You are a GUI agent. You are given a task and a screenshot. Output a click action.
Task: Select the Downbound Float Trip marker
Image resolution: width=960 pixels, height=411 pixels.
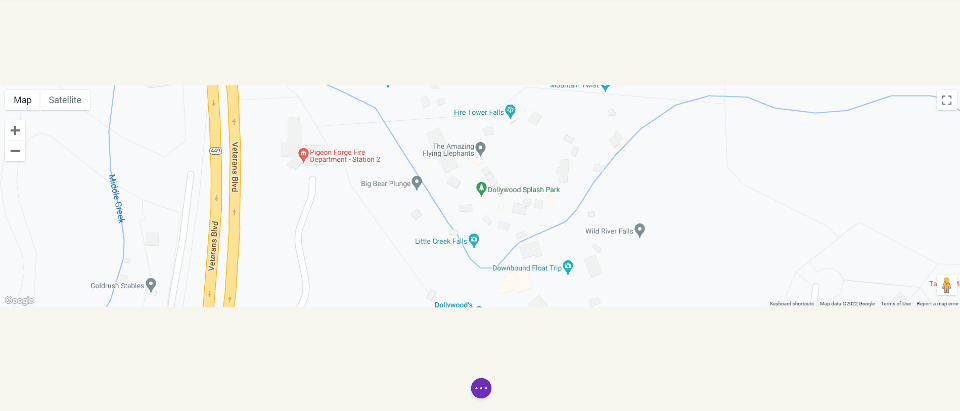coord(568,266)
